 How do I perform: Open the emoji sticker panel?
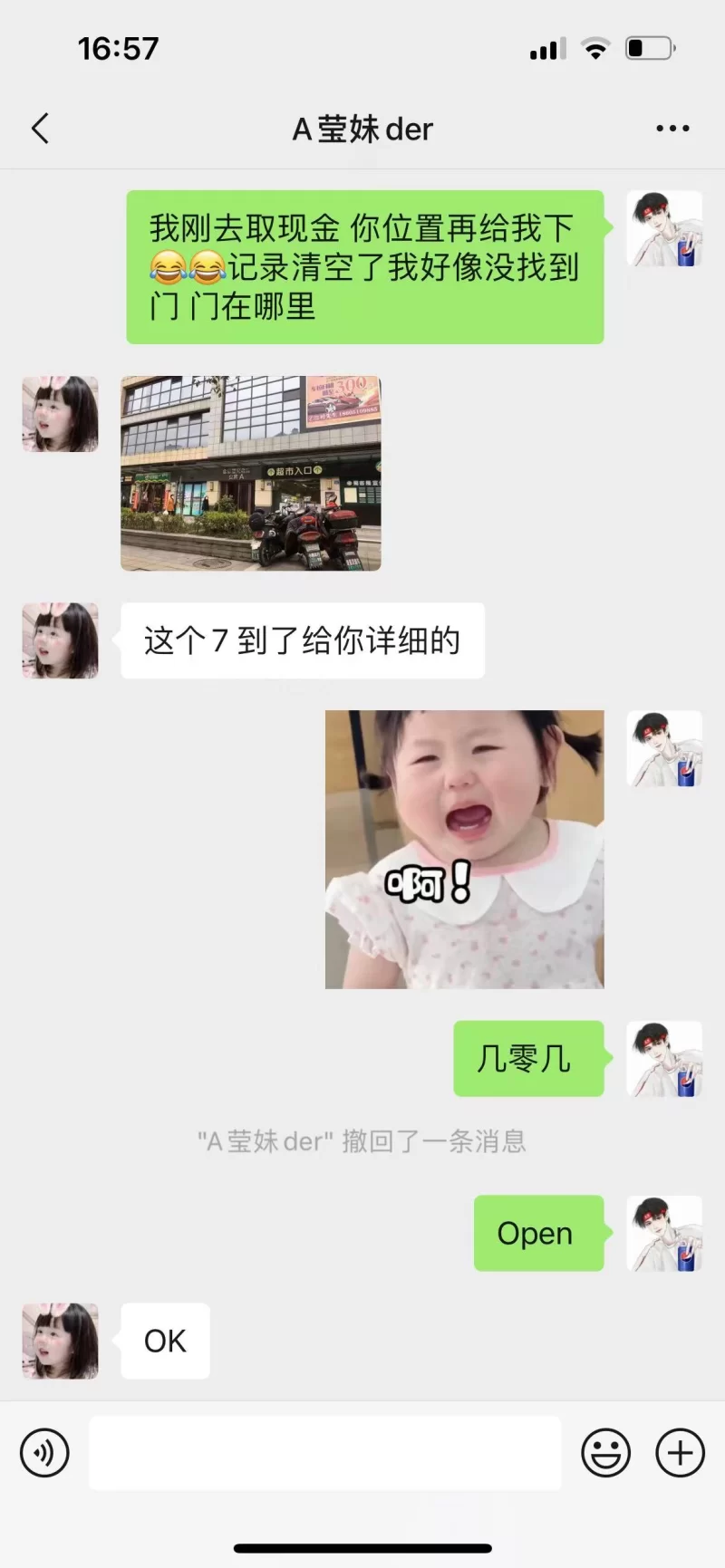605,1453
